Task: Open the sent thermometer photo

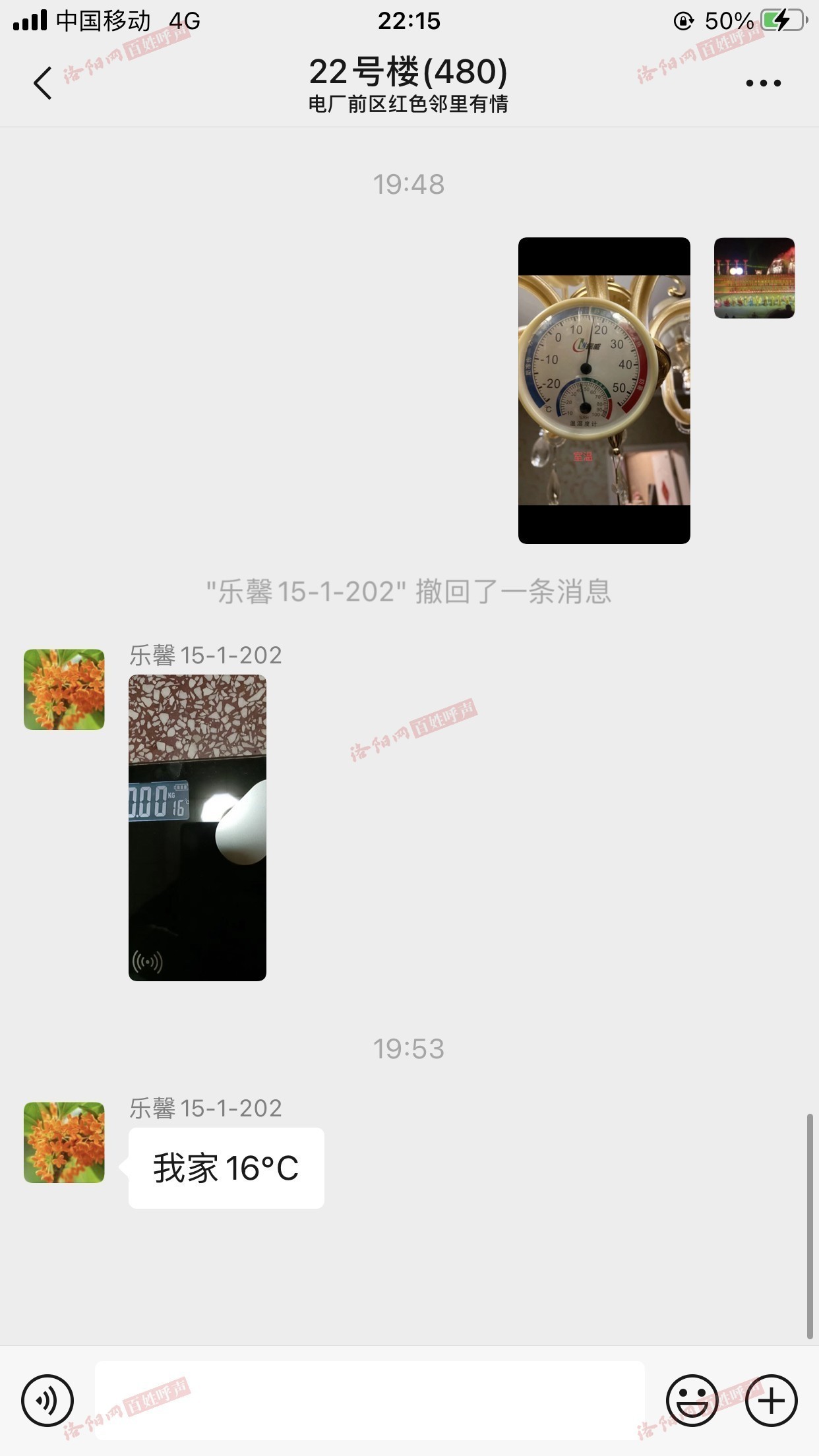Action: pyautogui.click(x=604, y=390)
